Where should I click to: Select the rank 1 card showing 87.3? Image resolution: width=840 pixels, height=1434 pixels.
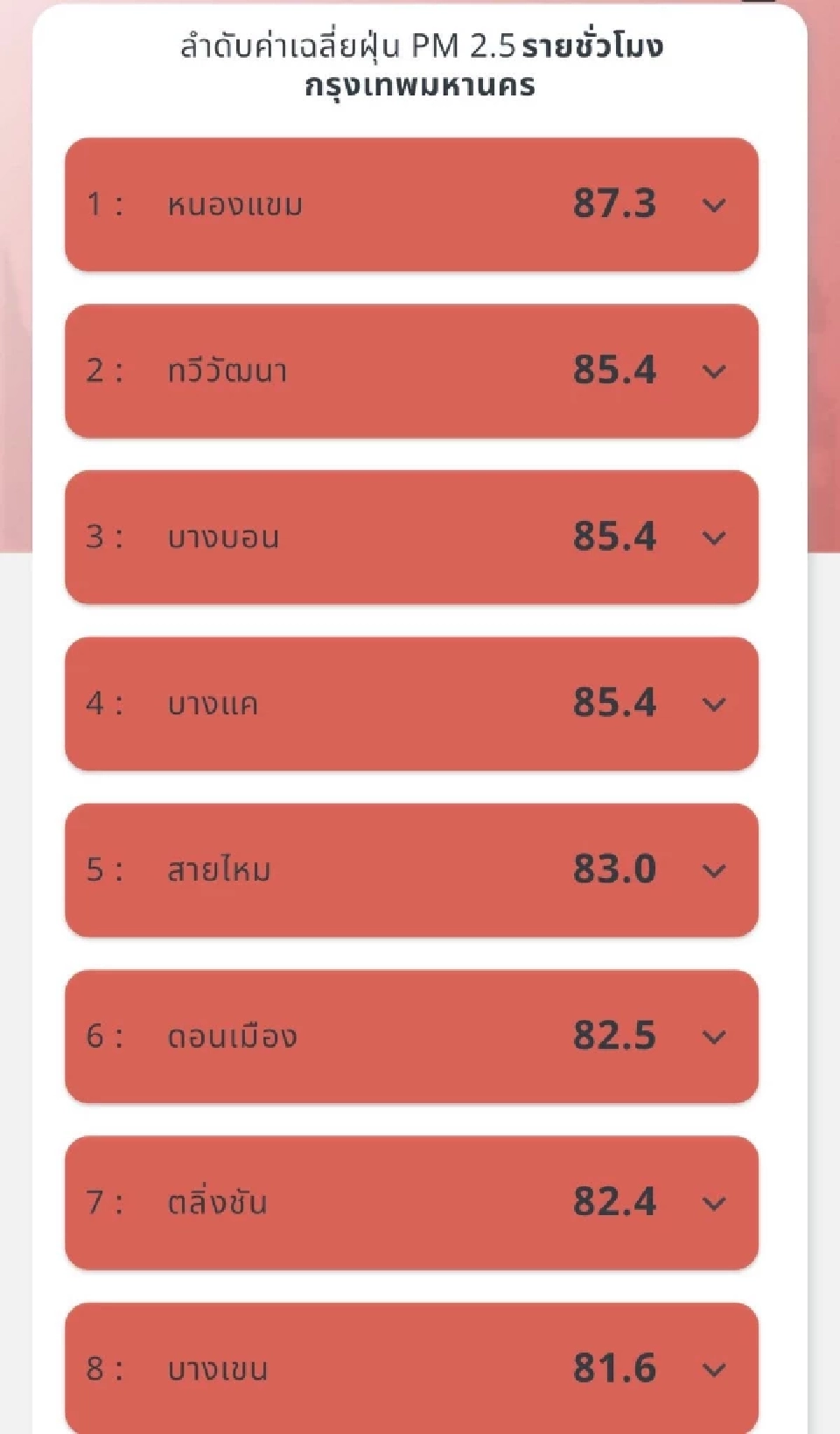(x=411, y=206)
